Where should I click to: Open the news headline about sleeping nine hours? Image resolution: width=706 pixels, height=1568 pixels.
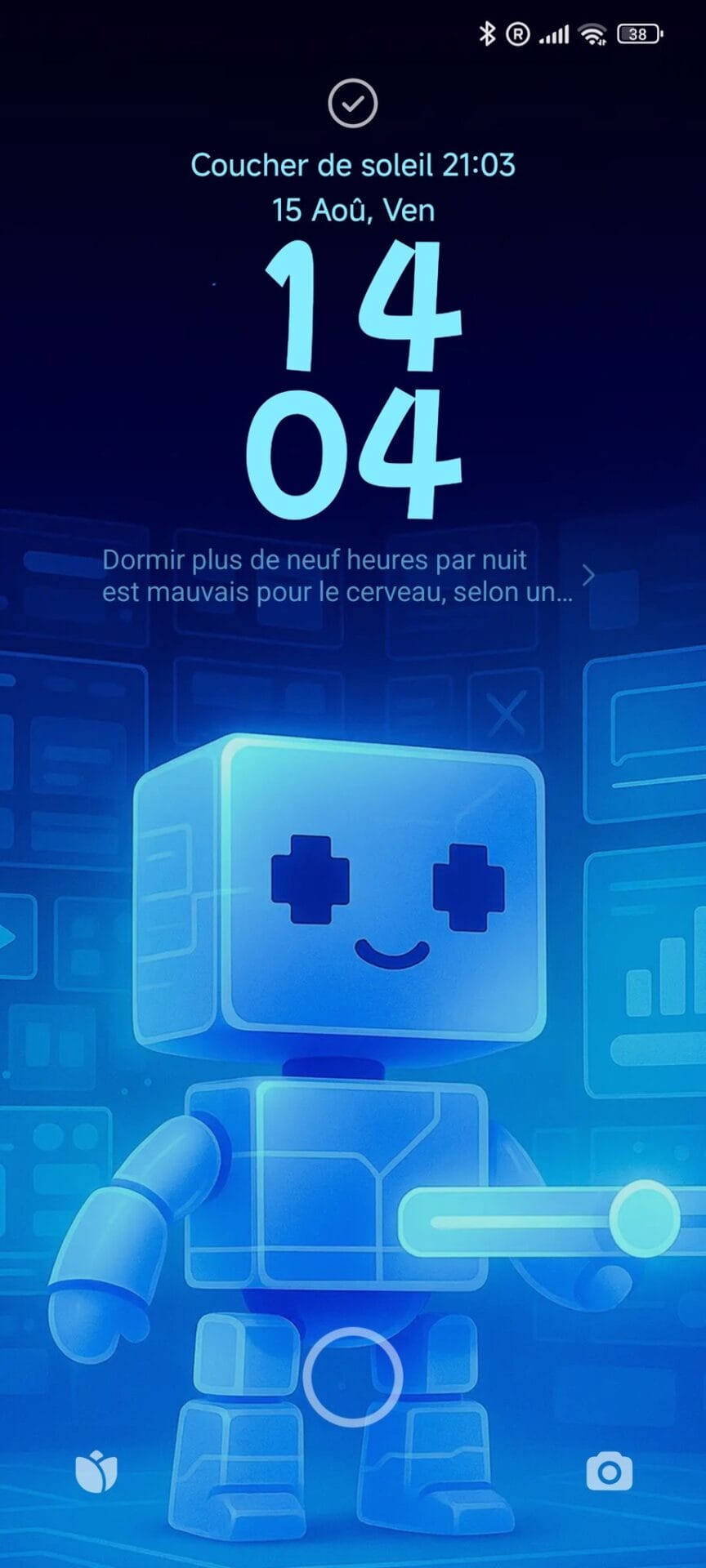[x=337, y=576]
